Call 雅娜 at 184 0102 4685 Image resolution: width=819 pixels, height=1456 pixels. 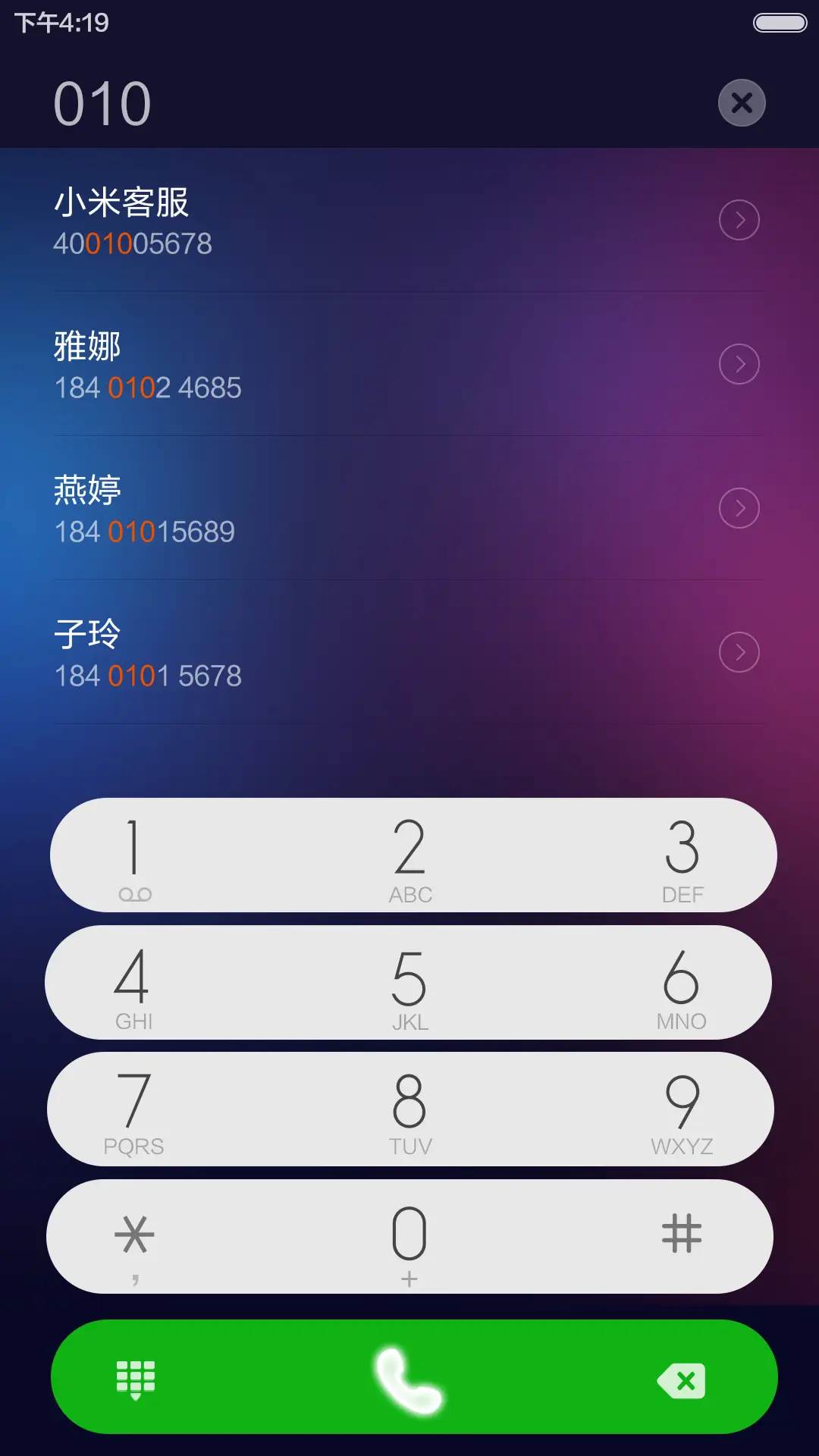[x=303, y=364]
